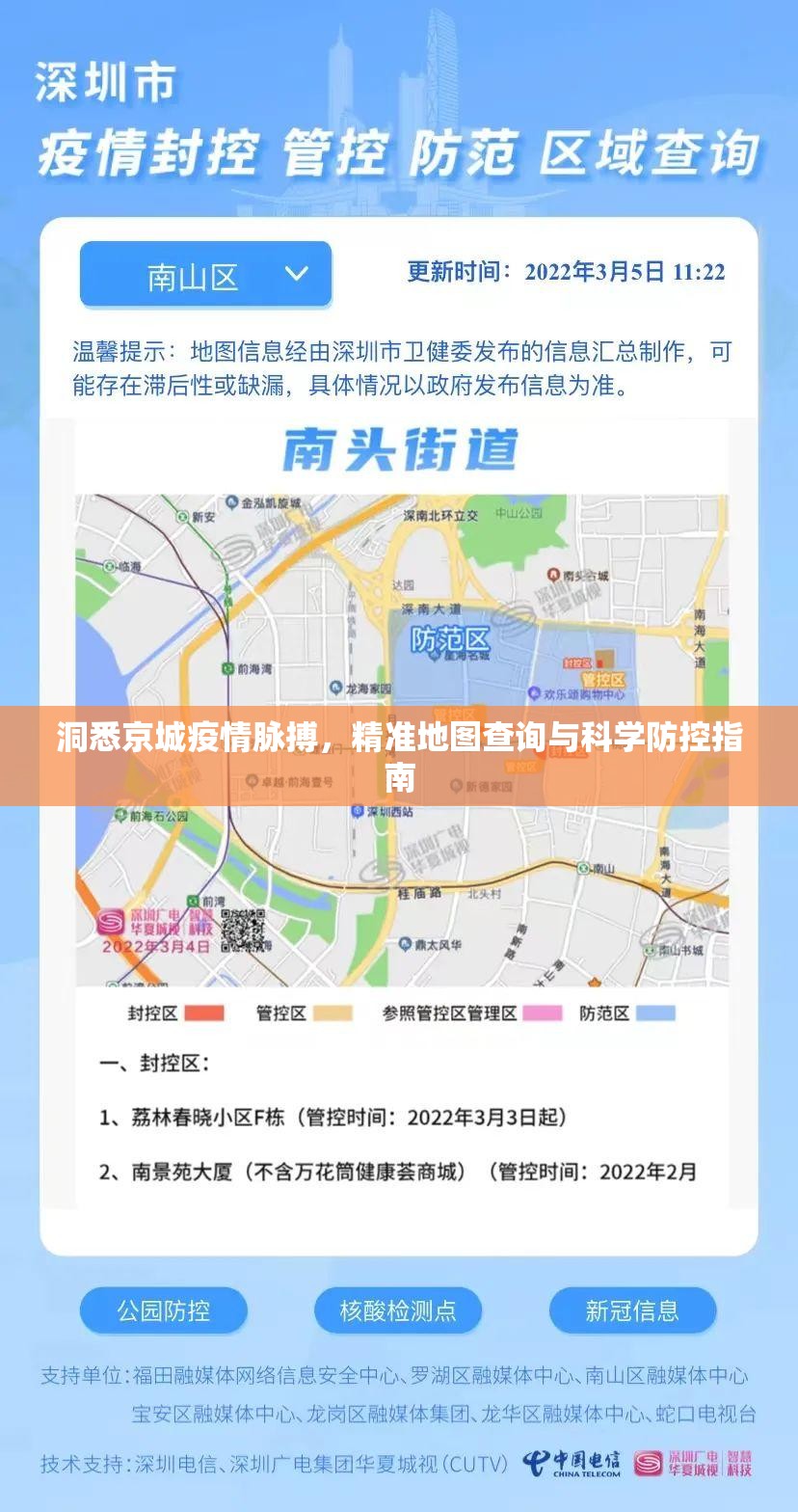Select the 南山 subway marker near 桂庙路
Screen dimensions: 798x1512
tap(584, 867)
